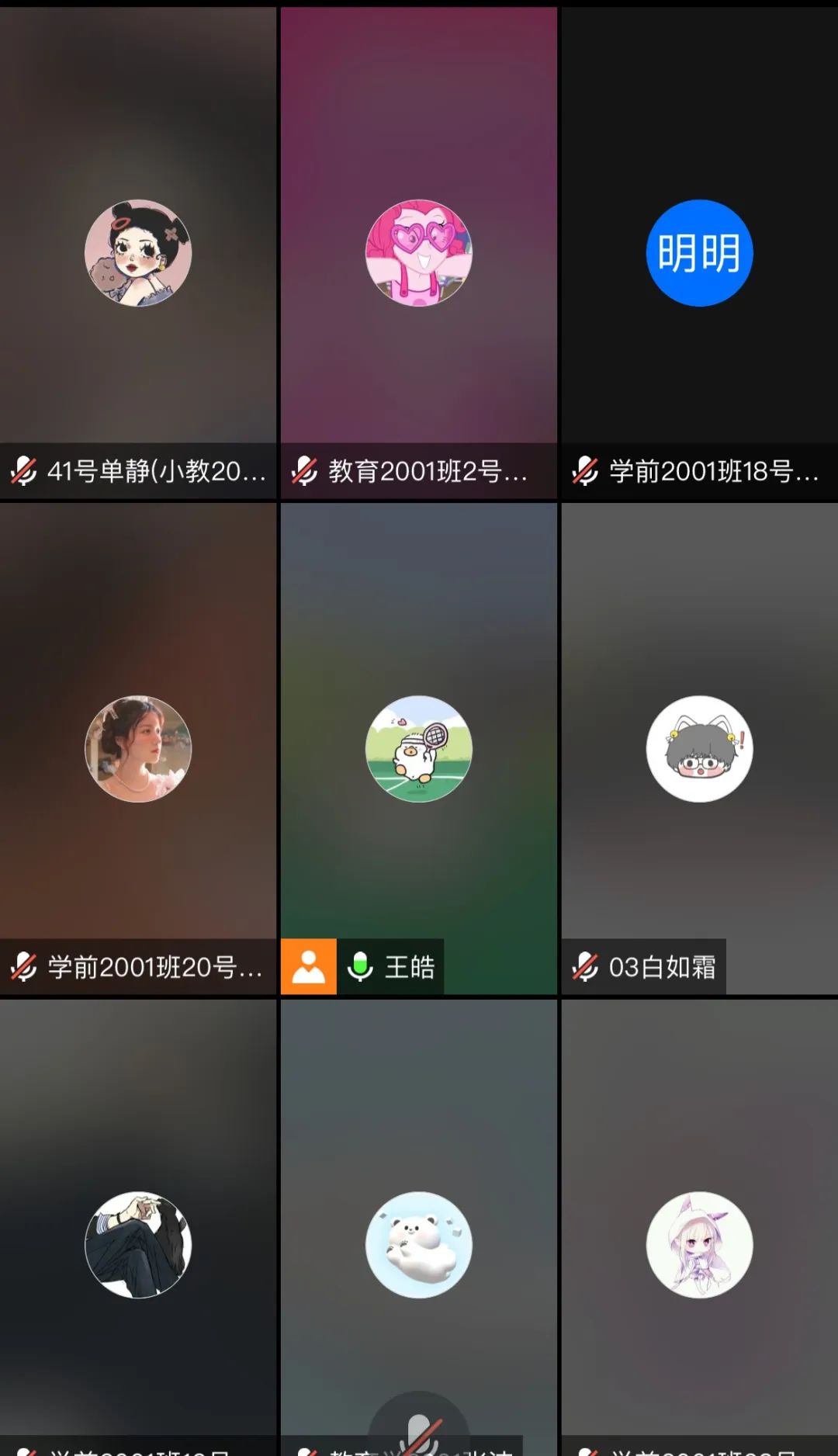Open participant tile 03白如霜
Screen dimensions: 838x1456
tap(699, 748)
